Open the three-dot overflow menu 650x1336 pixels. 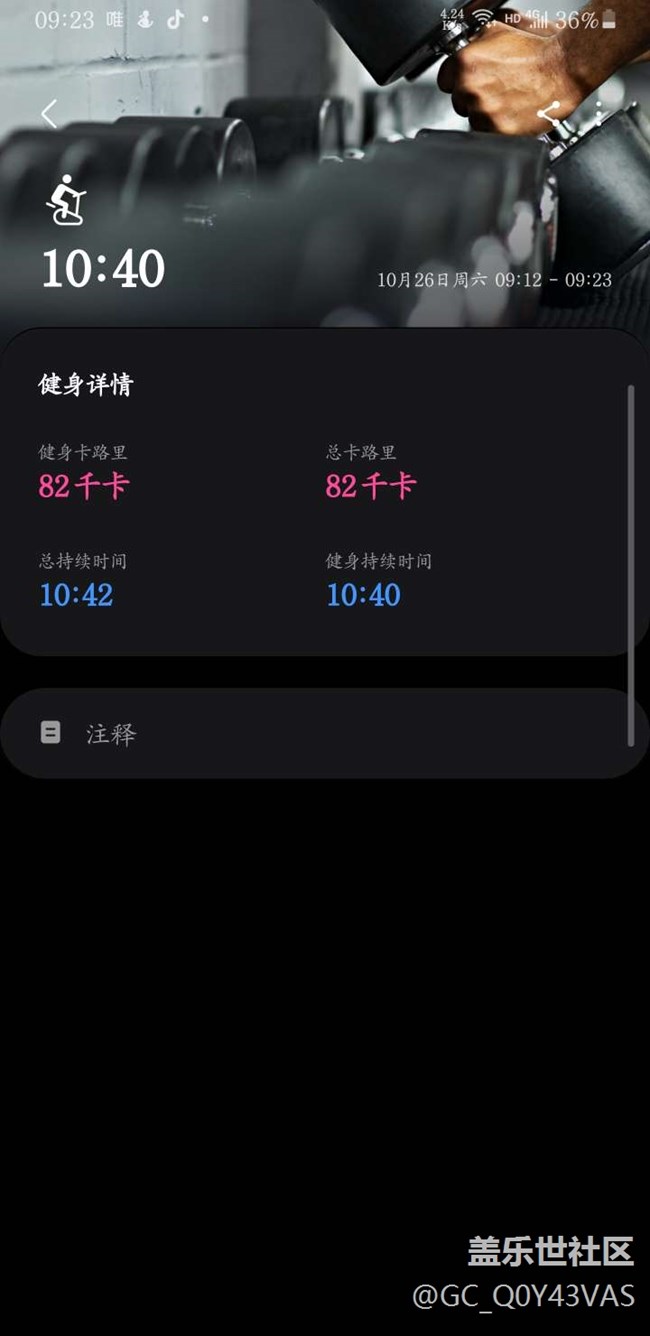pos(600,114)
